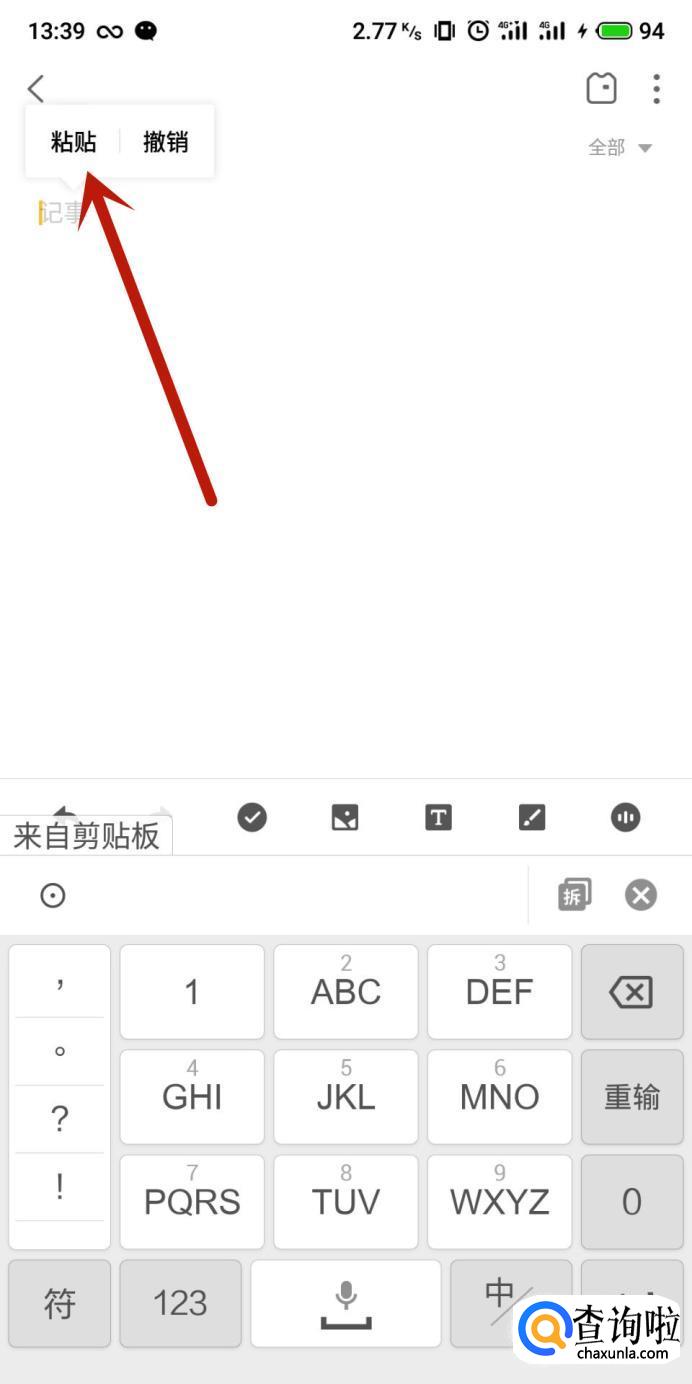Open the three-dot overflow menu
The height and width of the screenshot is (1384, 692).
[x=656, y=88]
